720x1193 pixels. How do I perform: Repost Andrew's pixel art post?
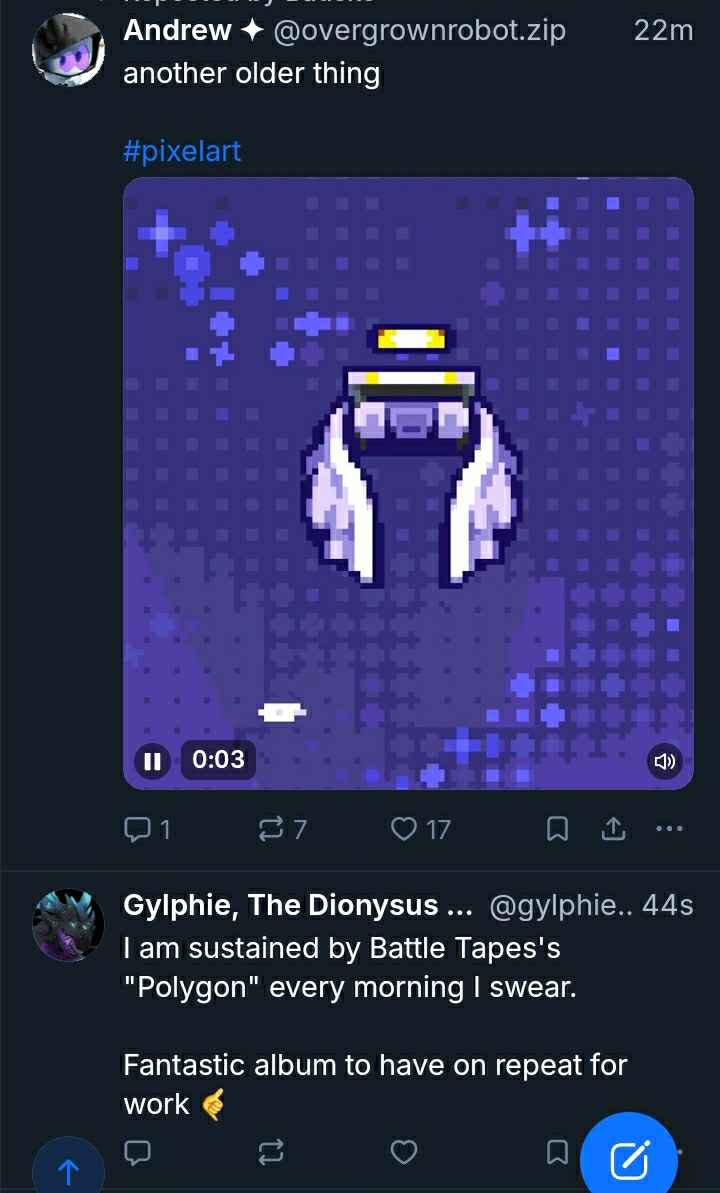[282, 829]
